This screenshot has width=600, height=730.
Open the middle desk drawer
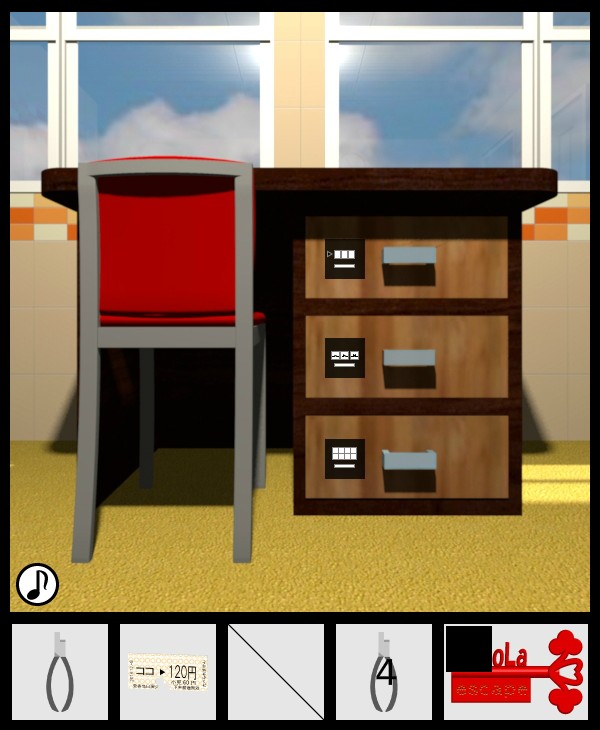(x=409, y=365)
